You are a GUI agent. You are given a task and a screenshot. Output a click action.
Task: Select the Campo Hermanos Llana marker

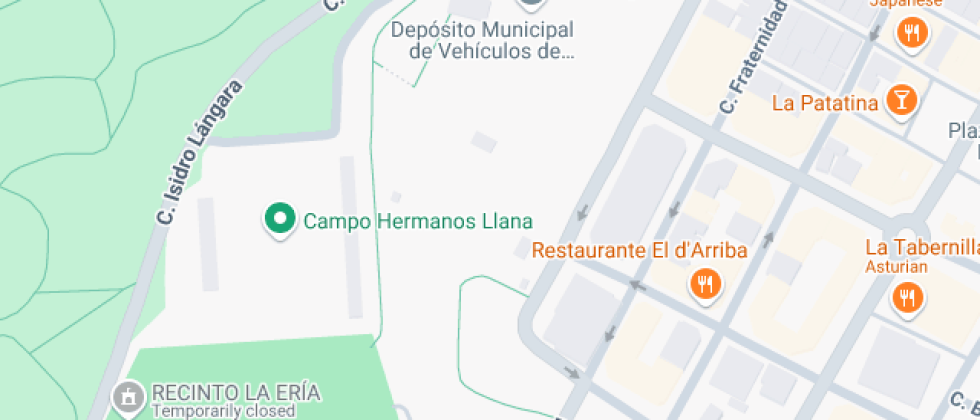280,219
